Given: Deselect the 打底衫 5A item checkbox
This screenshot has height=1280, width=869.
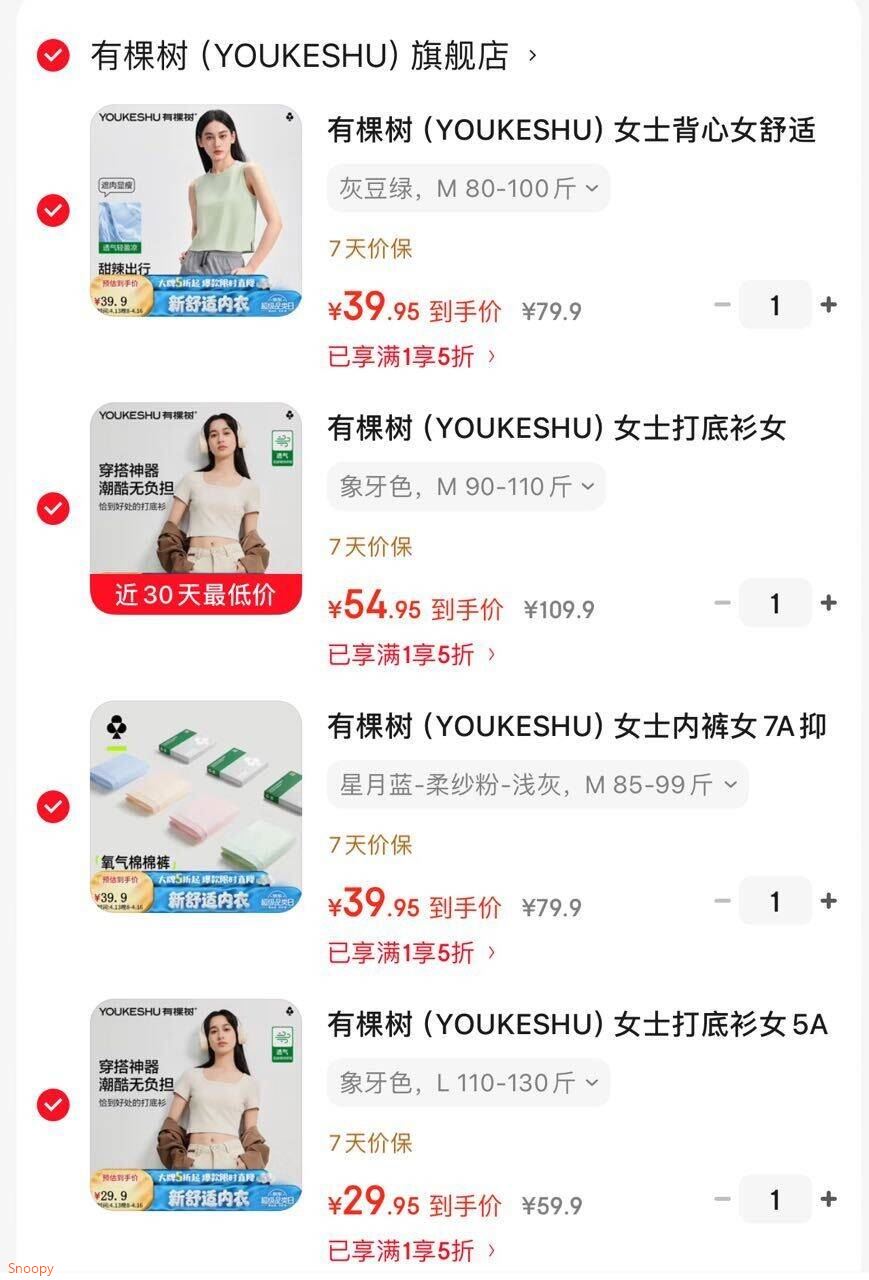Looking at the screenshot, I should [52, 1103].
